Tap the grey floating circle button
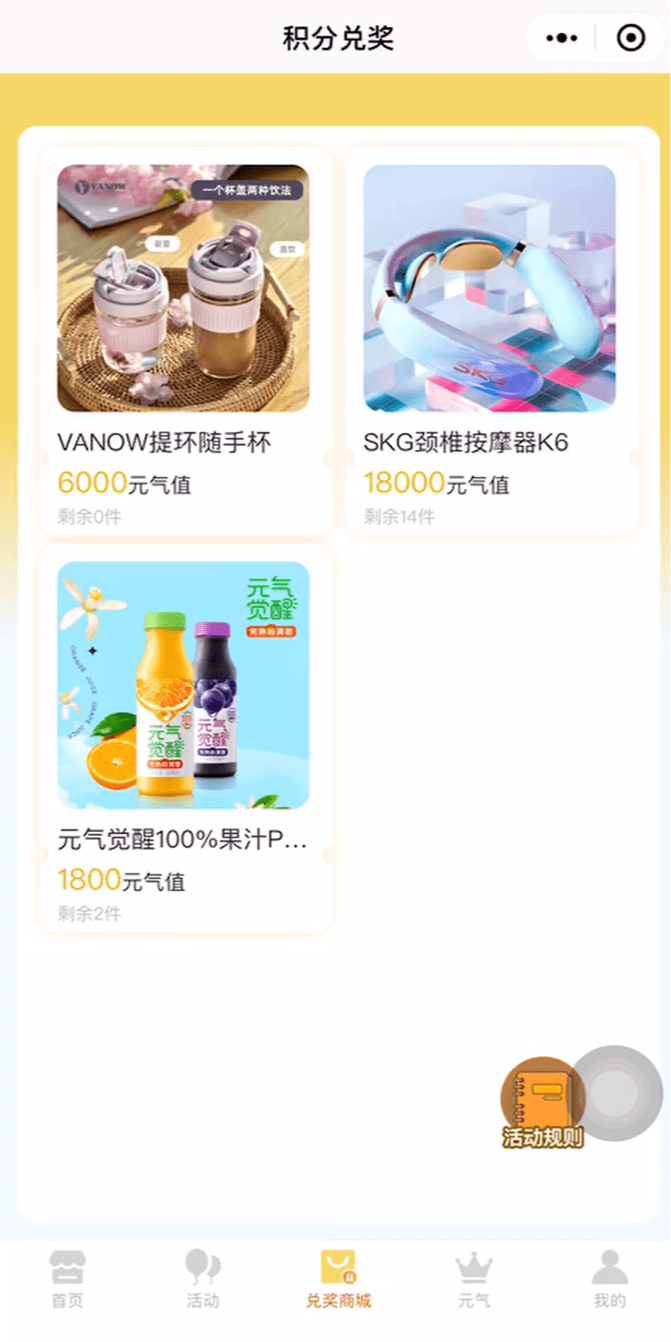671x1342 pixels. (x=618, y=1093)
